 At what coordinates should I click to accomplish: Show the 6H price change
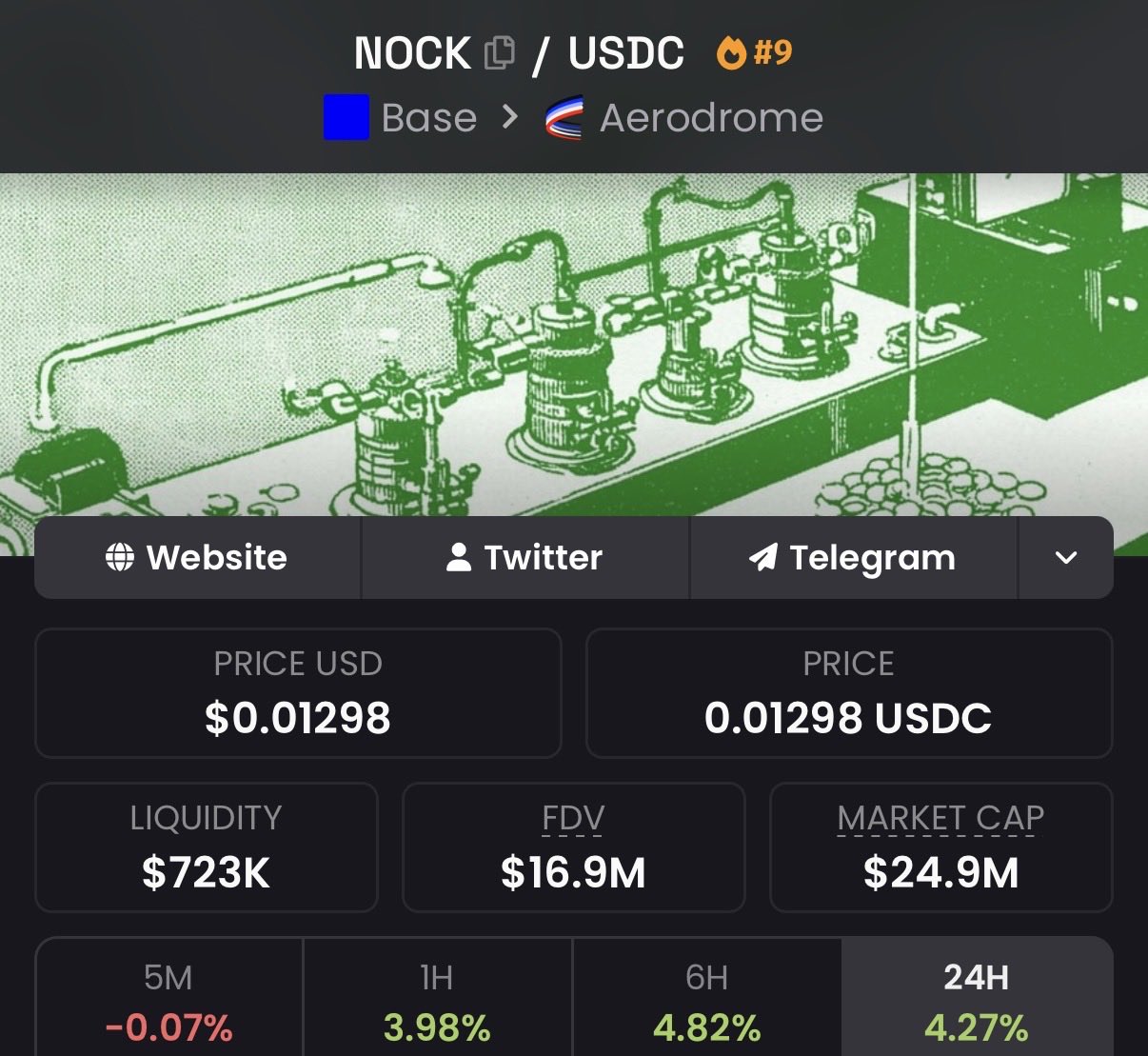[707, 998]
